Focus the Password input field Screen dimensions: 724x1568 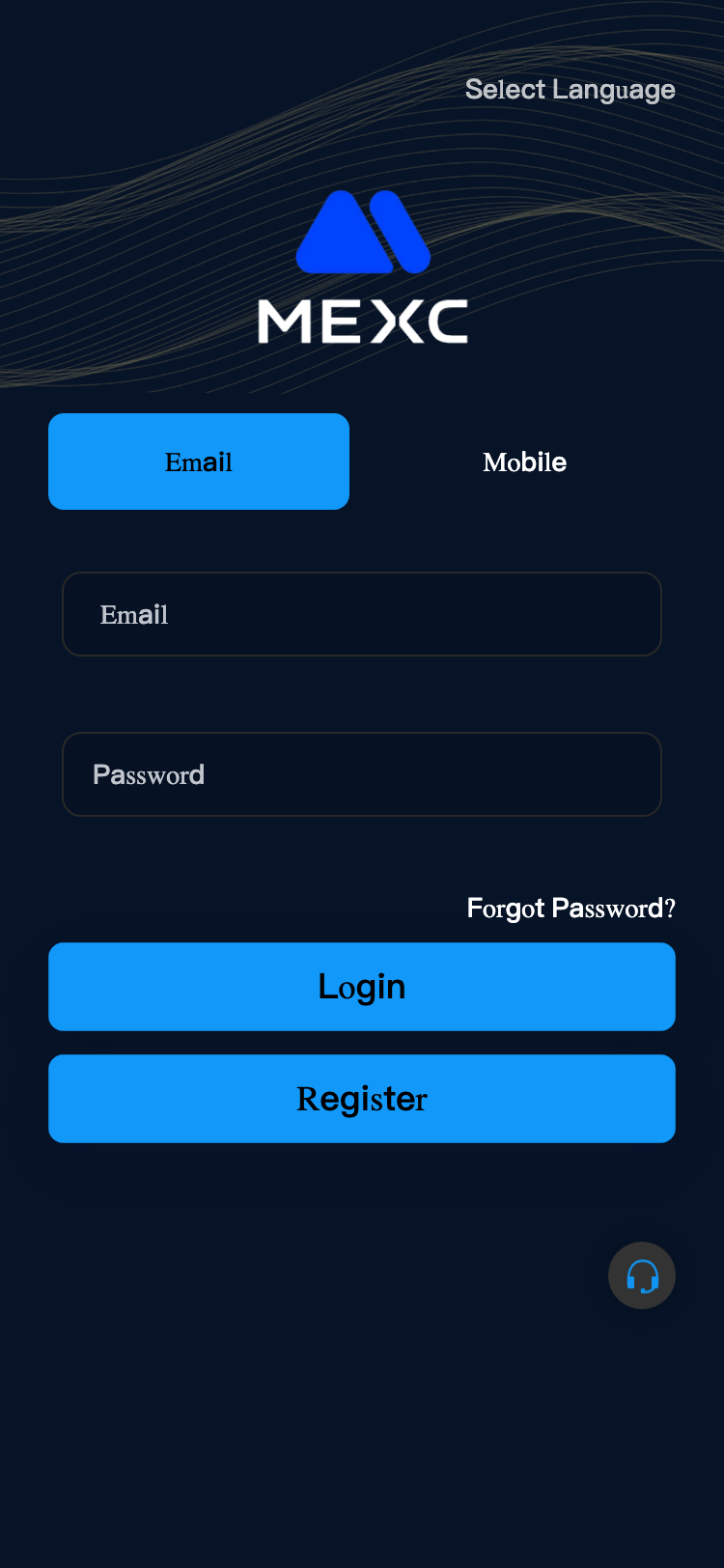(362, 774)
